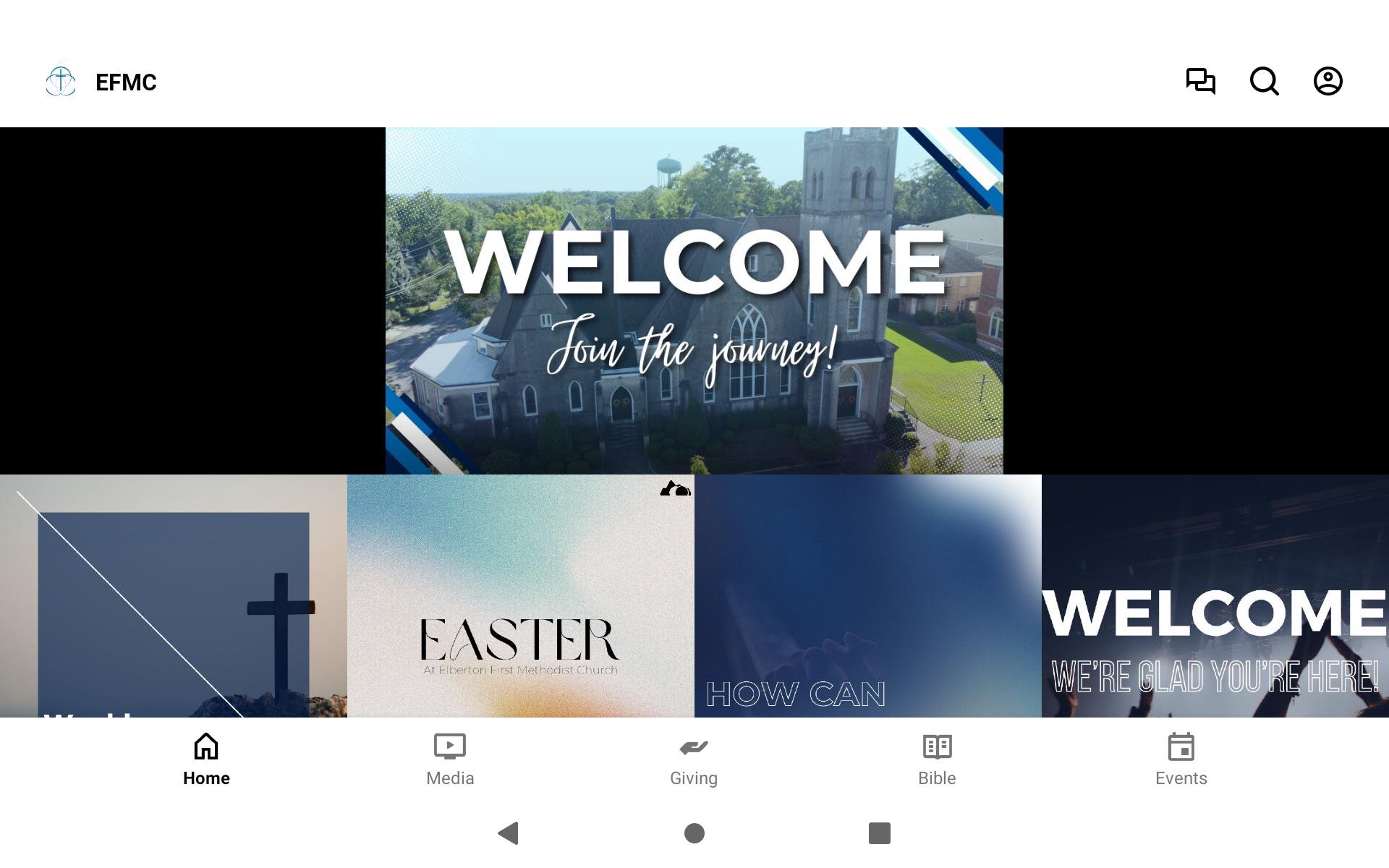The width and height of the screenshot is (1389, 868).
Task: Tap the system home button
Action: coord(694,833)
